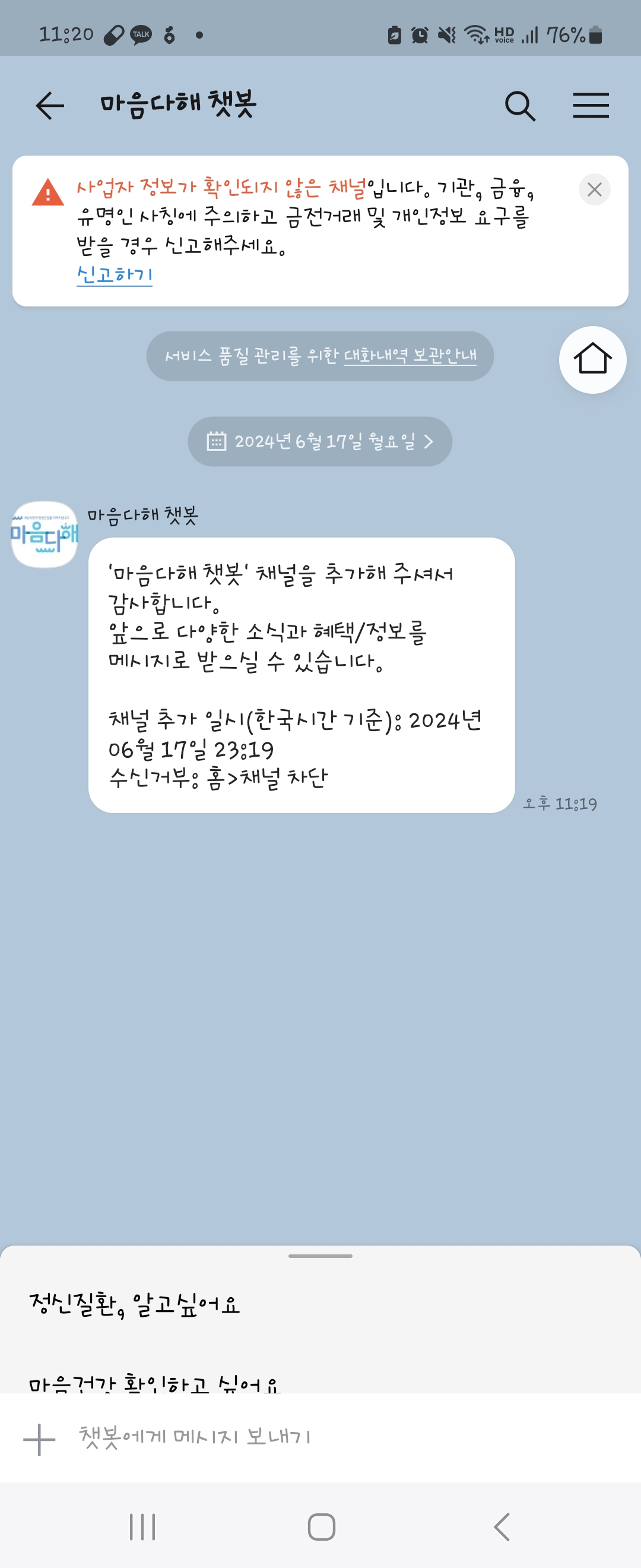Select 정신질환, 알고싶어요 option
Viewport: 641px width, 1568px height.
tap(135, 1304)
